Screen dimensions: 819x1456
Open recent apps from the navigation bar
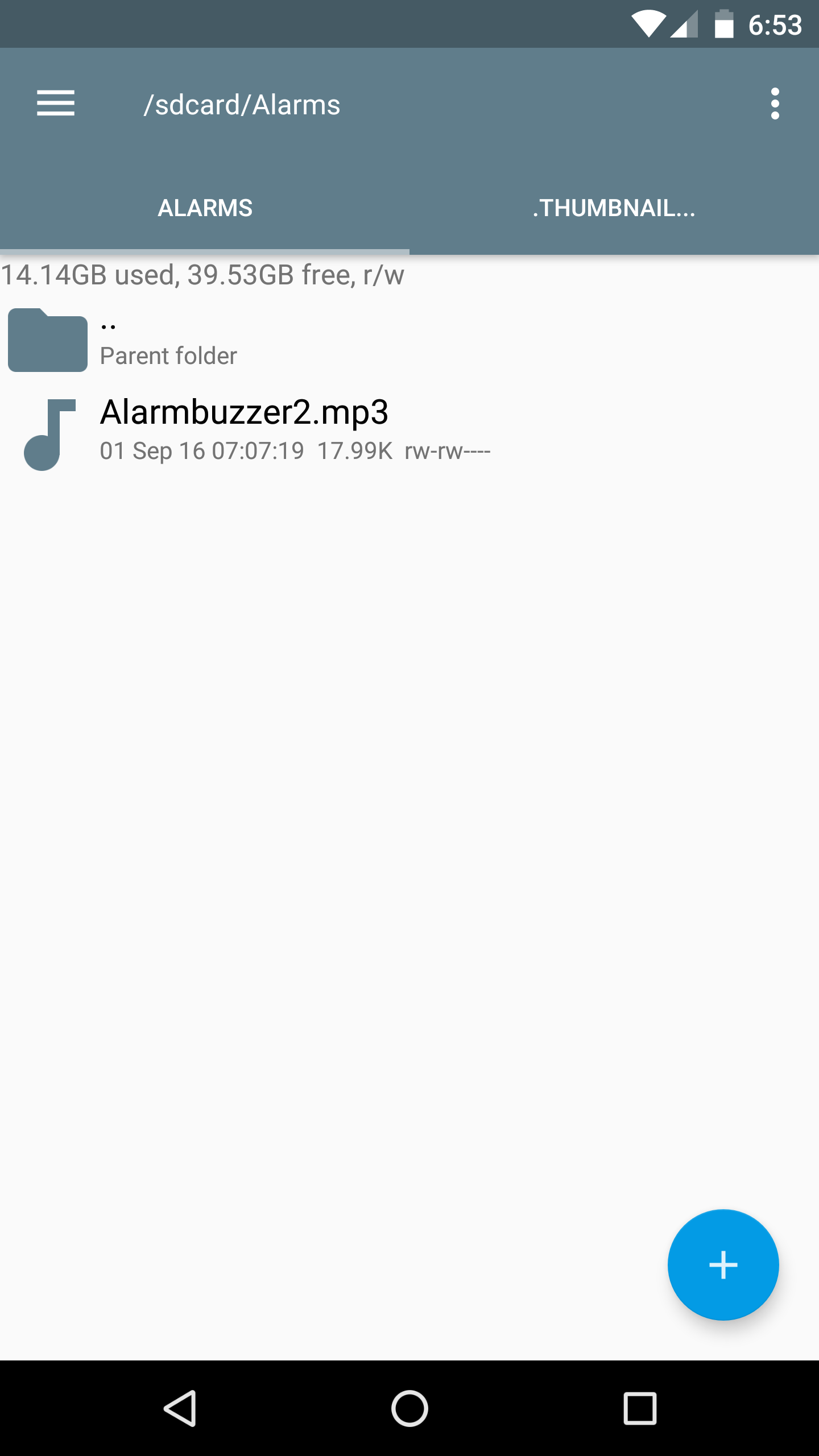(x=640, y=1408)
